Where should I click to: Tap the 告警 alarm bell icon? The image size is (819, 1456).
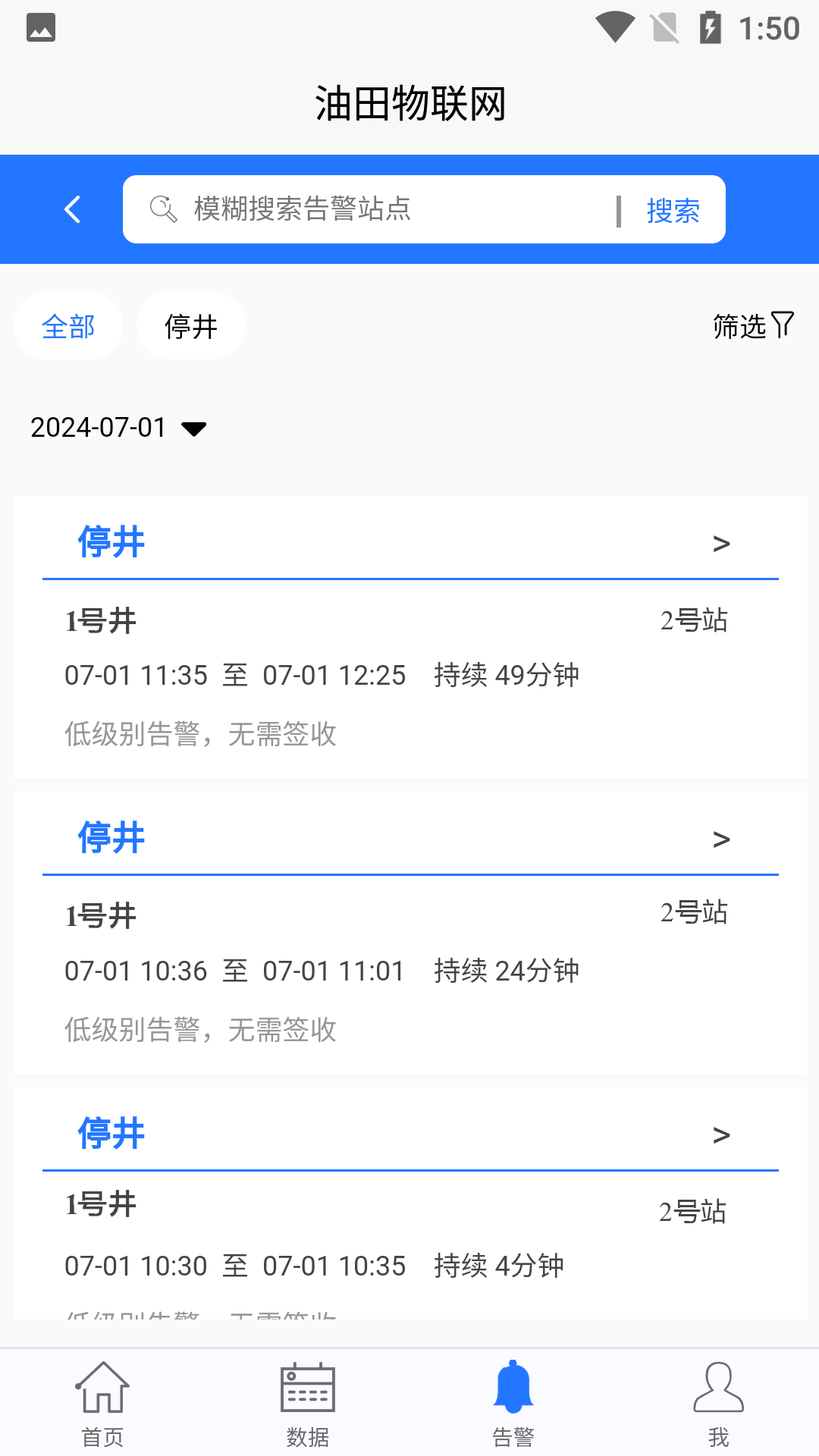[x=512, y=1385]
